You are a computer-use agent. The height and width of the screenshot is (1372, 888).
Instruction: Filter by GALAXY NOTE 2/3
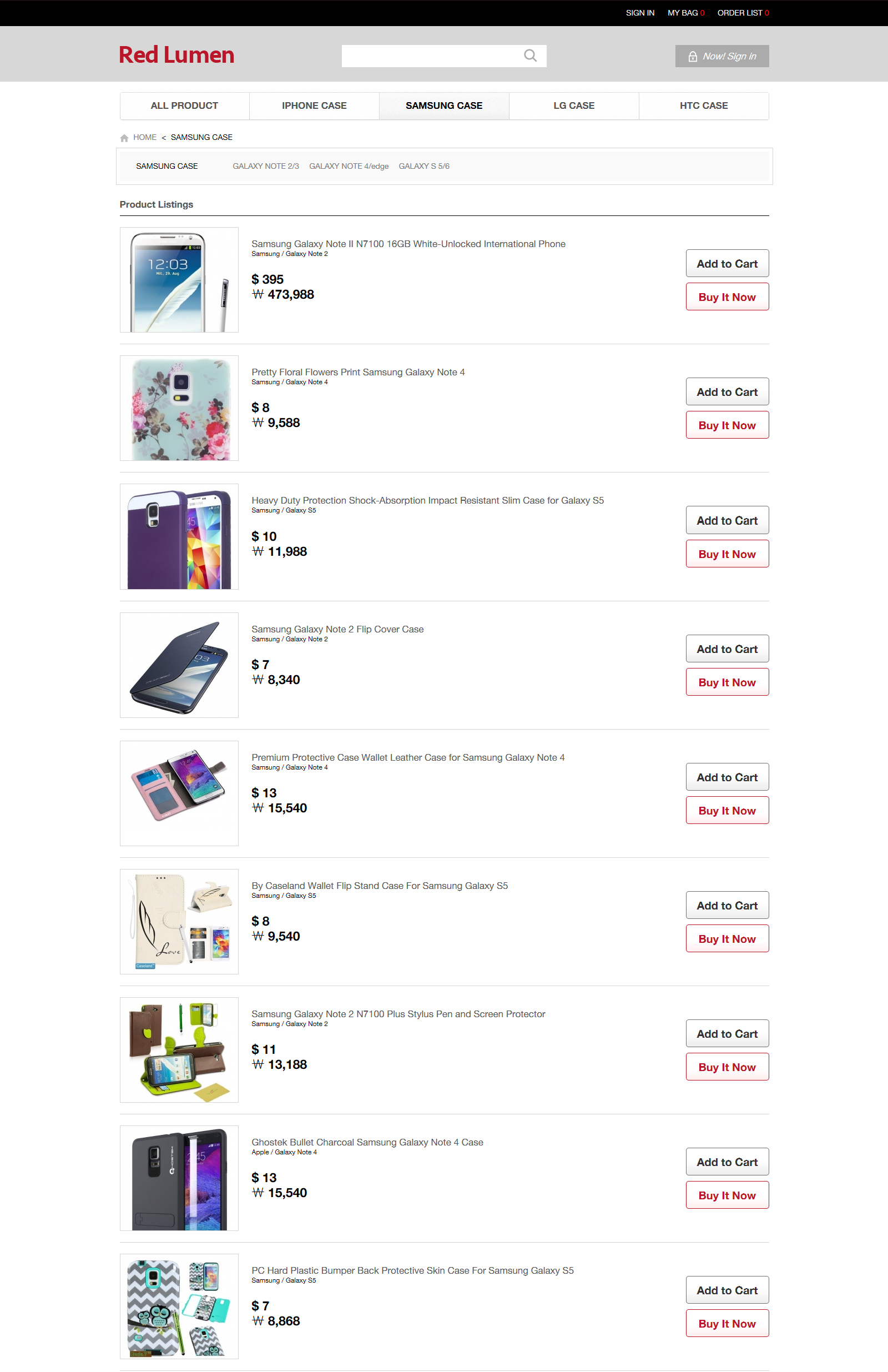click(x=266, y=166)
